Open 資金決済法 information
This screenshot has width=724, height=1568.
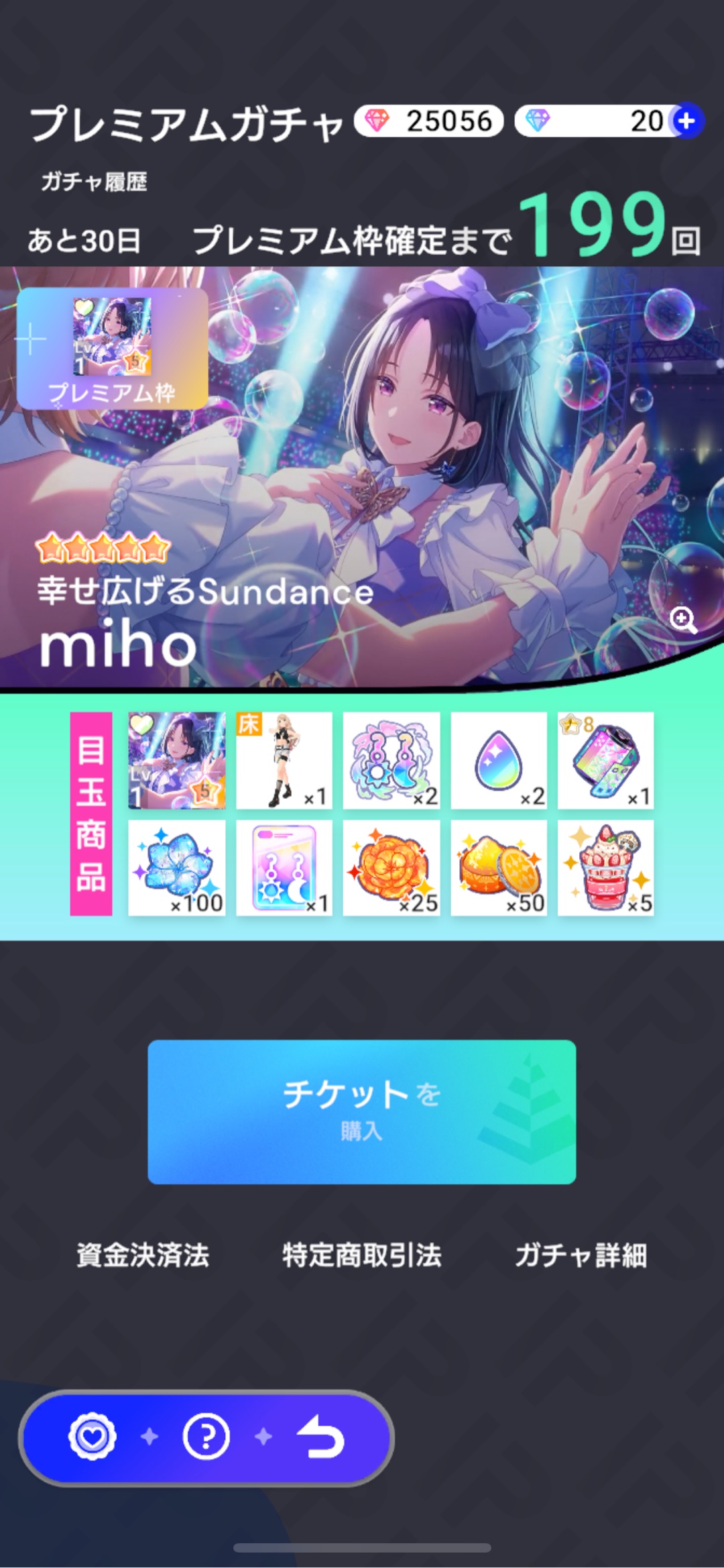coord(143,1255)
